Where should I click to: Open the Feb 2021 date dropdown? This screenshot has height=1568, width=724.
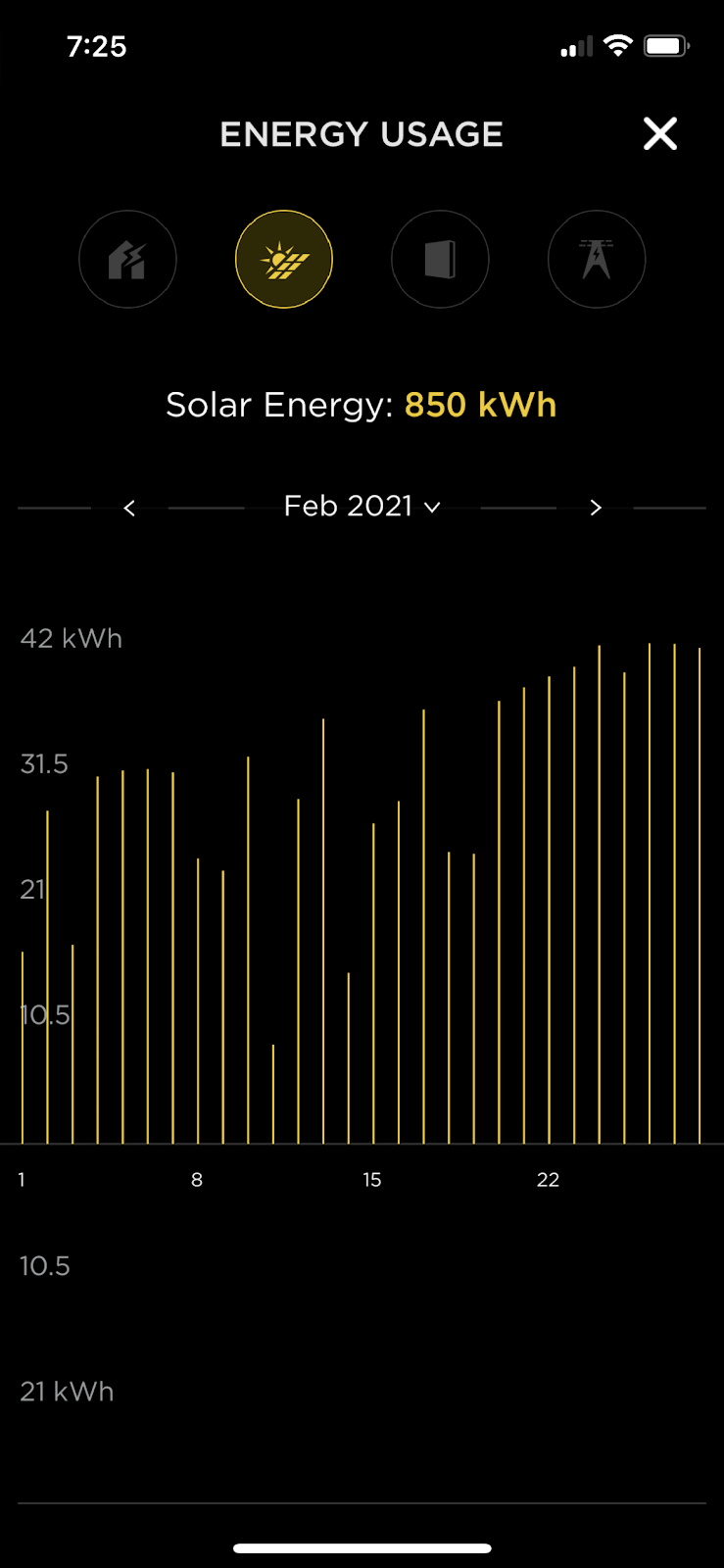[x=362, y=506]
